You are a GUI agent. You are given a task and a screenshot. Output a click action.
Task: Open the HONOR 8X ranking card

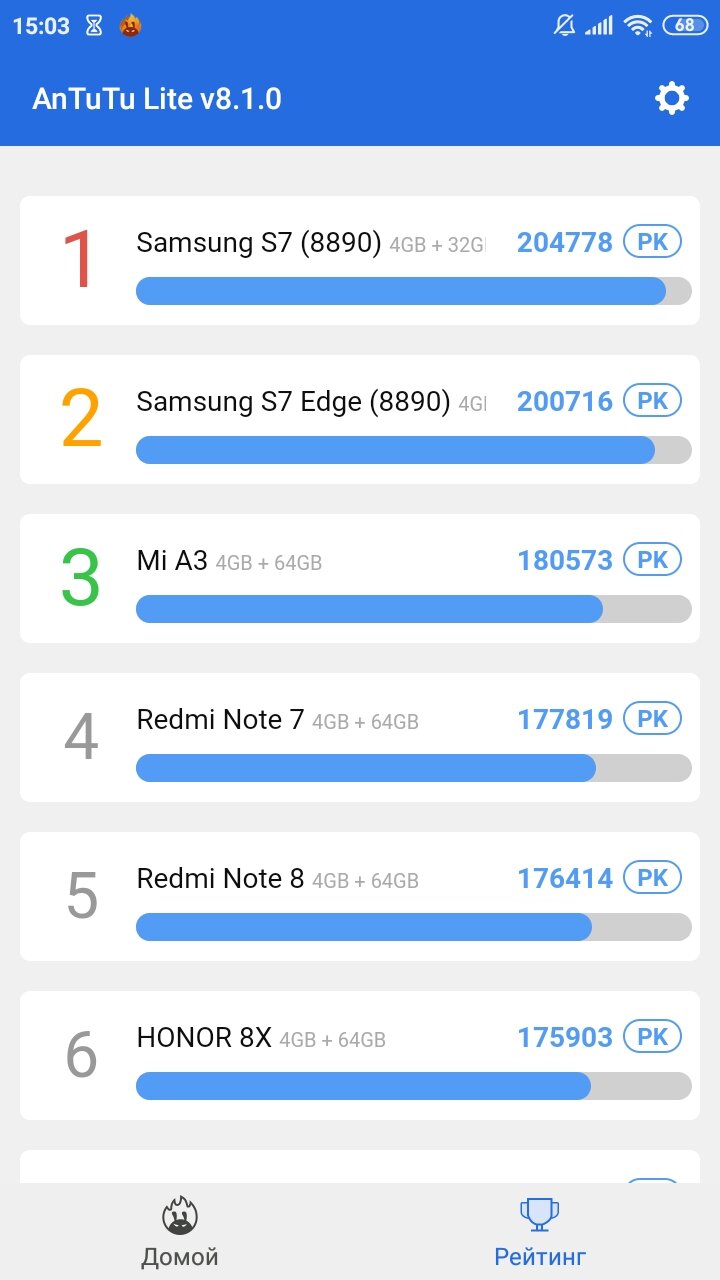[x=360, y=1055]
